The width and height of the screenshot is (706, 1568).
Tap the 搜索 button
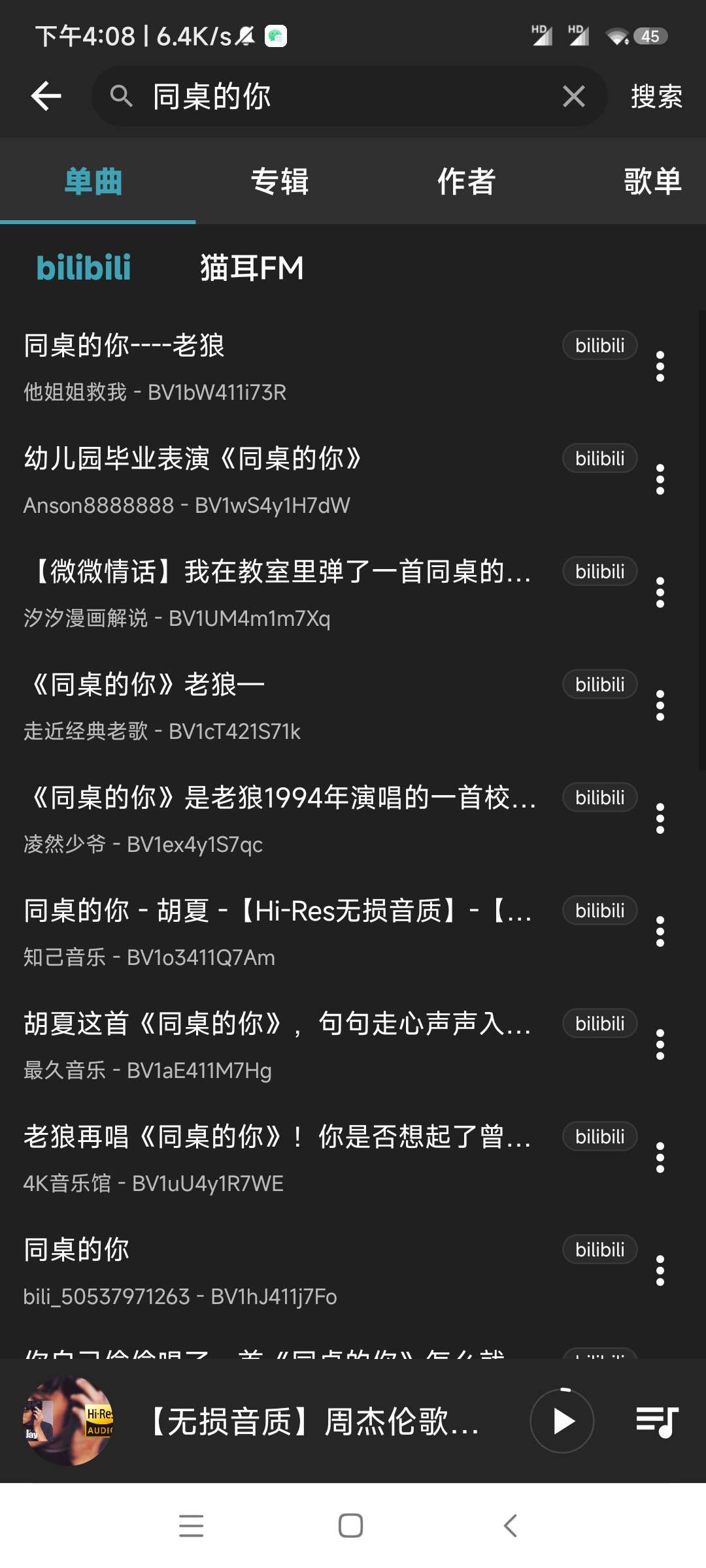(x=656, y=97)
